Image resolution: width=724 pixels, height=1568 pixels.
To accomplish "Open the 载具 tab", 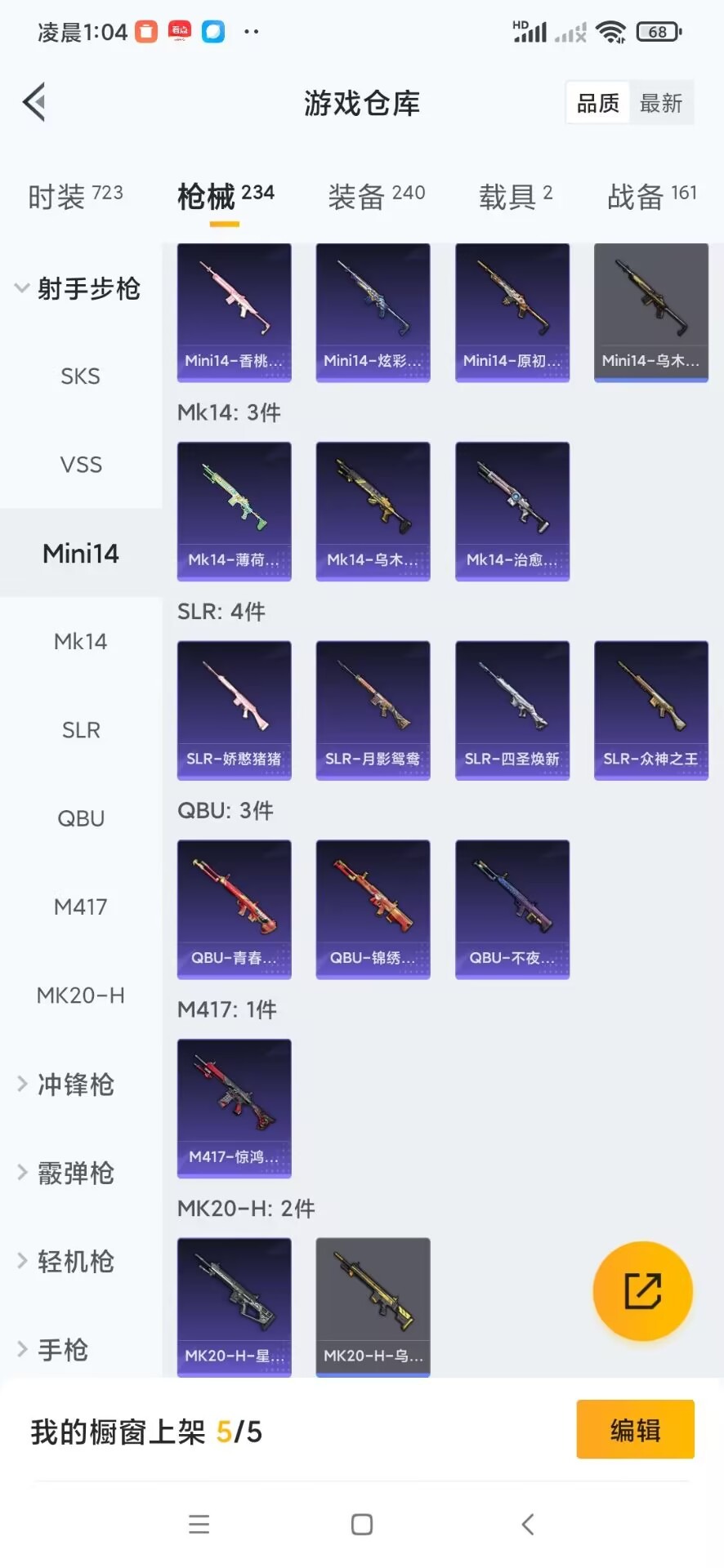I will (x=515, y=197).
